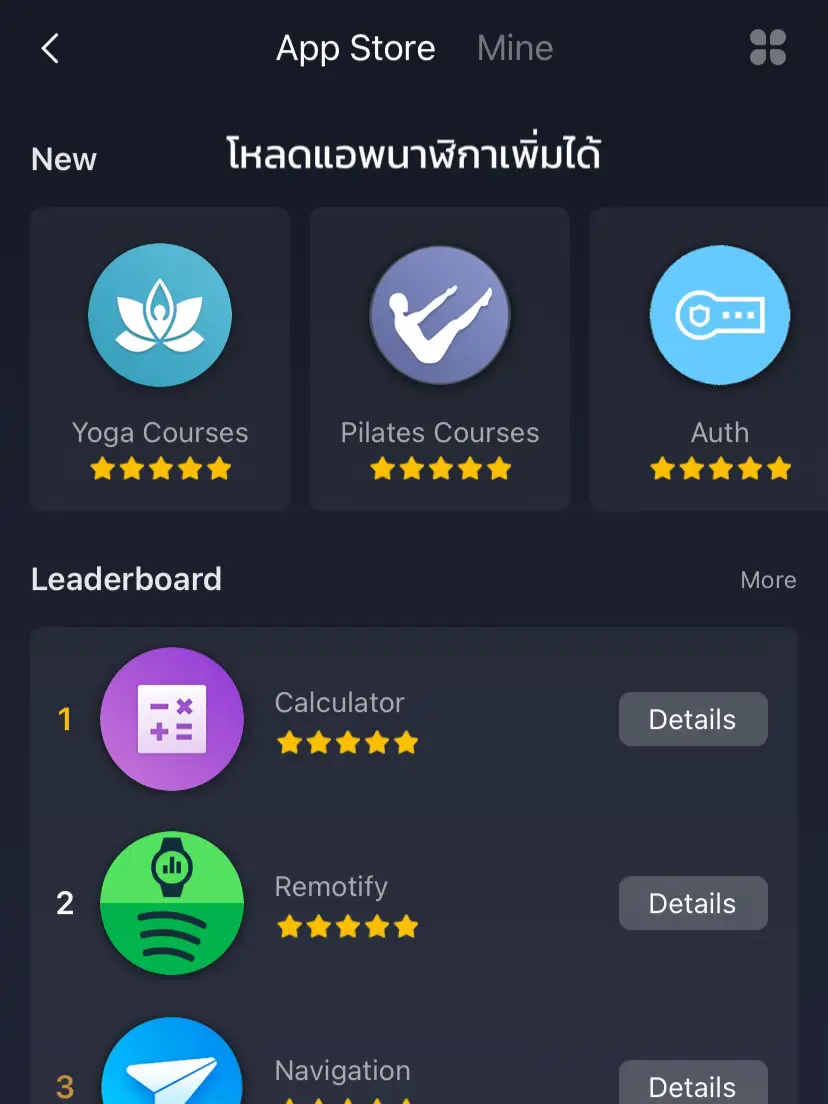
Task: Switch to the Mine tab
Action: click(515, 47)
